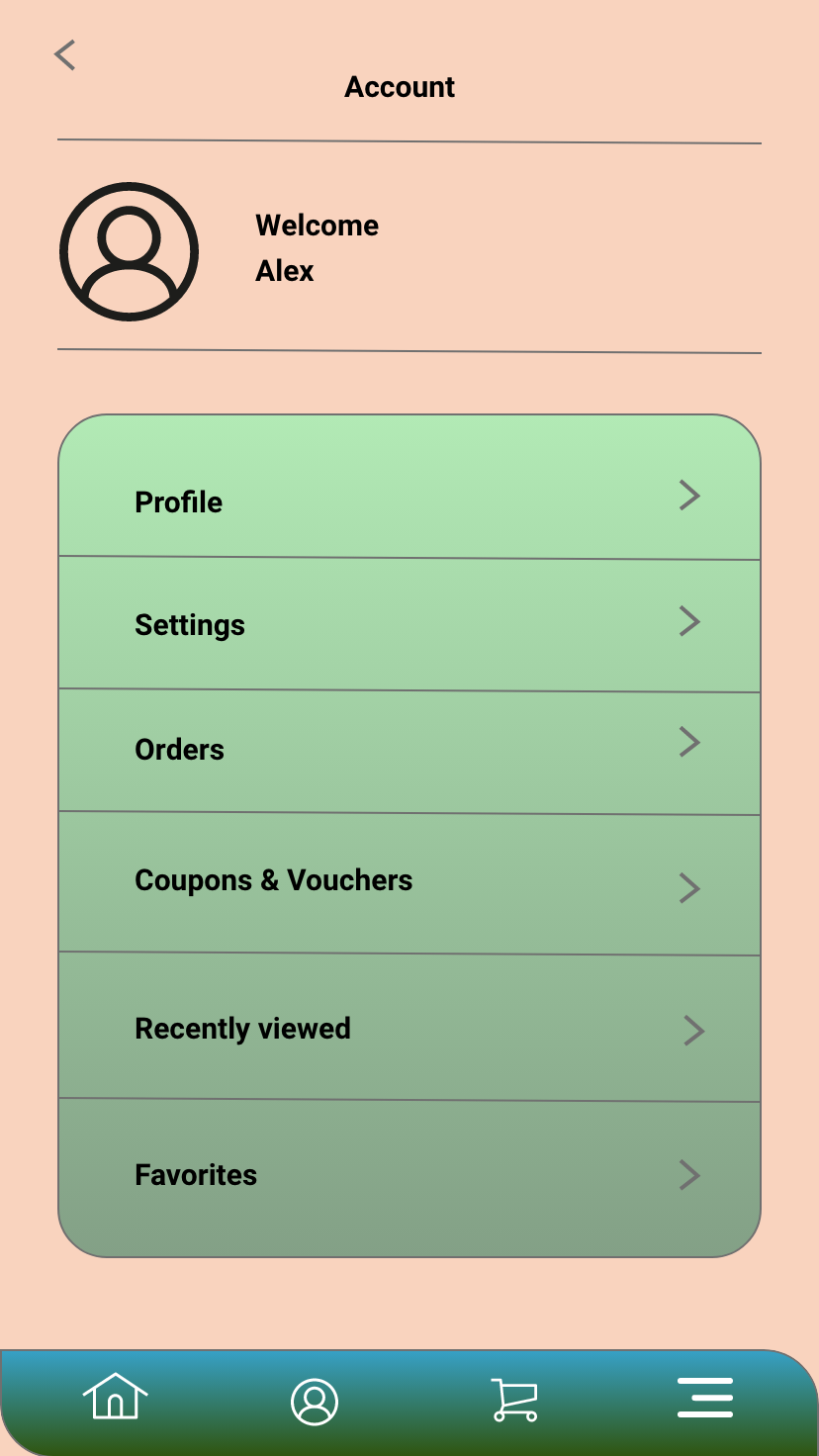
Task: Open the hamburger menu
Action: (705, 1399)
